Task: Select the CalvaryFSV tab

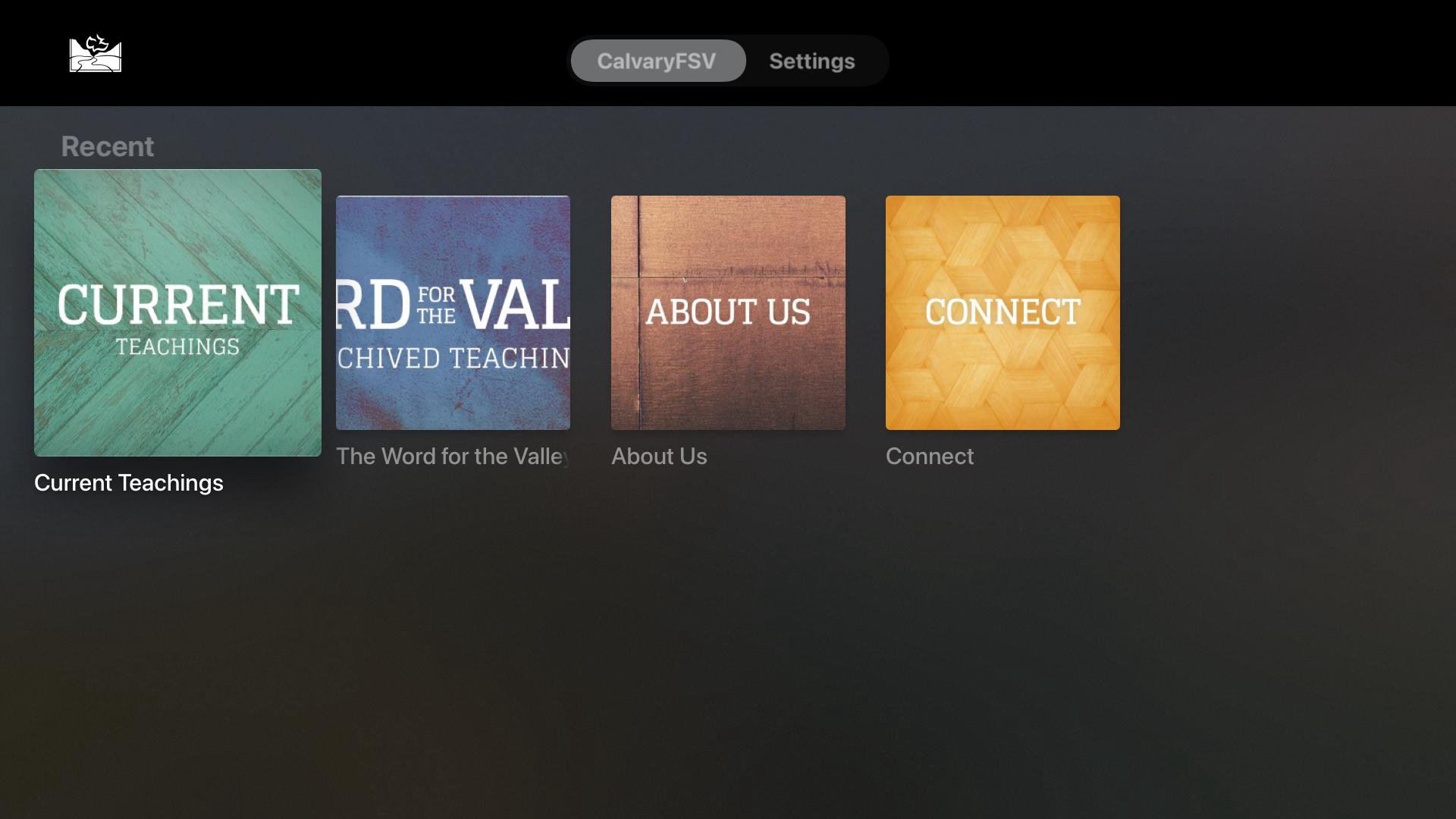Action: (657, 61)
